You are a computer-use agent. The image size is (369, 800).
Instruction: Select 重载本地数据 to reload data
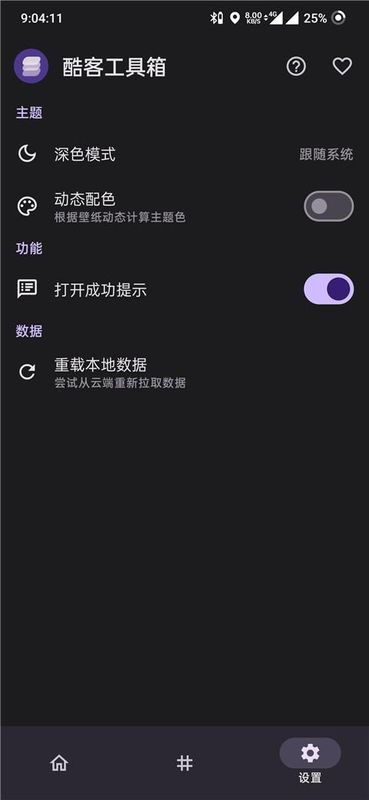pyautogui.click(x=184, y=372)
